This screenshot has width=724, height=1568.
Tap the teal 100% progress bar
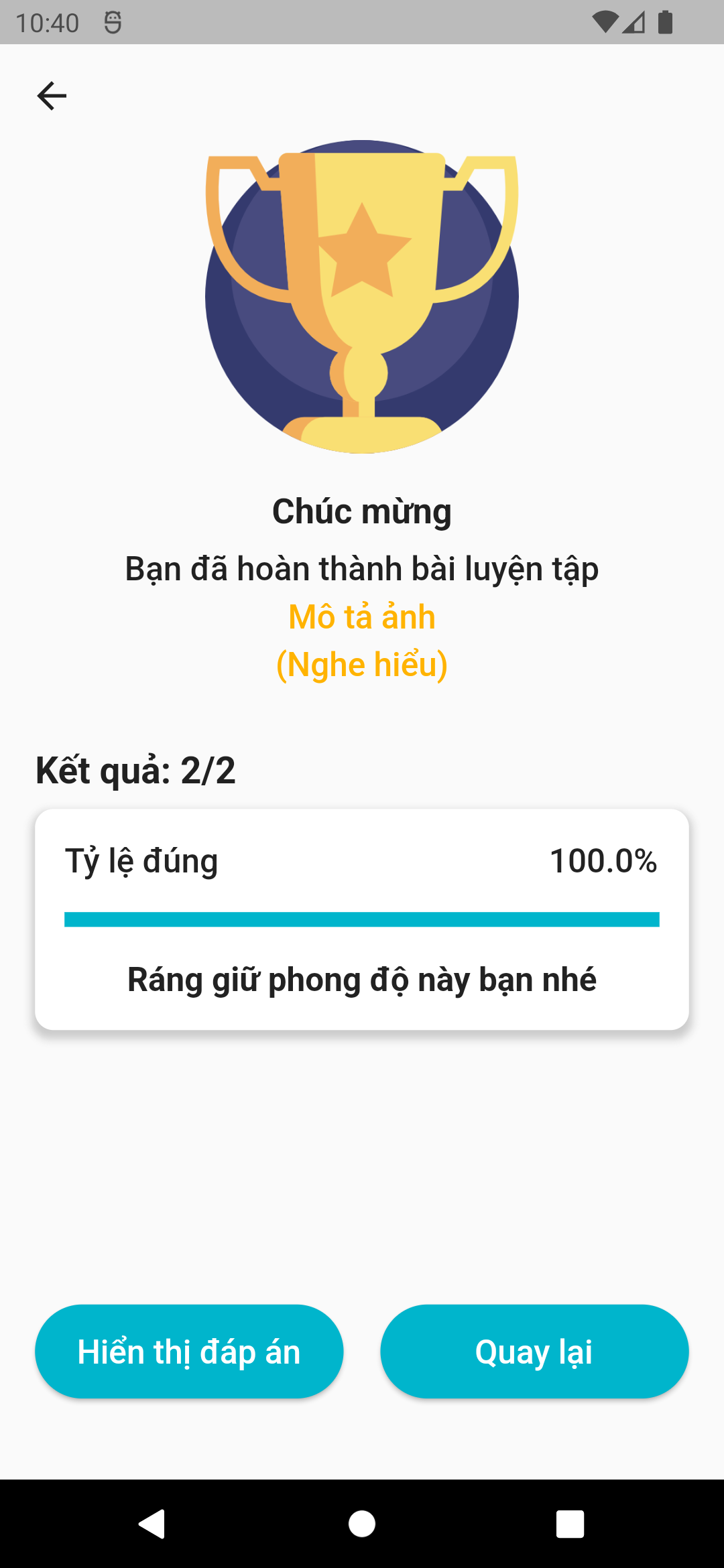click(x=362, y=919)
